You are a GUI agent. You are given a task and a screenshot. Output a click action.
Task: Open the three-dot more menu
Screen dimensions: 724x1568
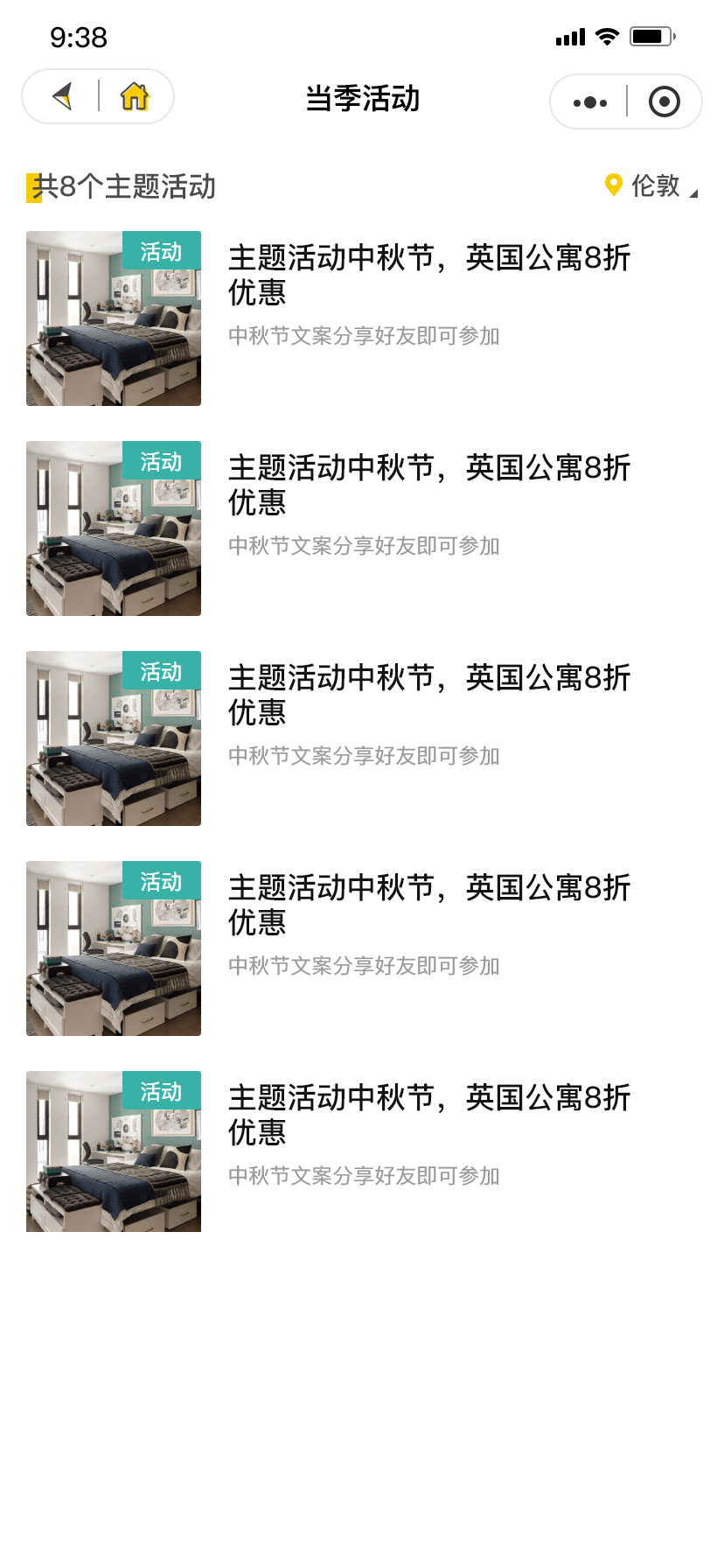[x=589, y=102]
